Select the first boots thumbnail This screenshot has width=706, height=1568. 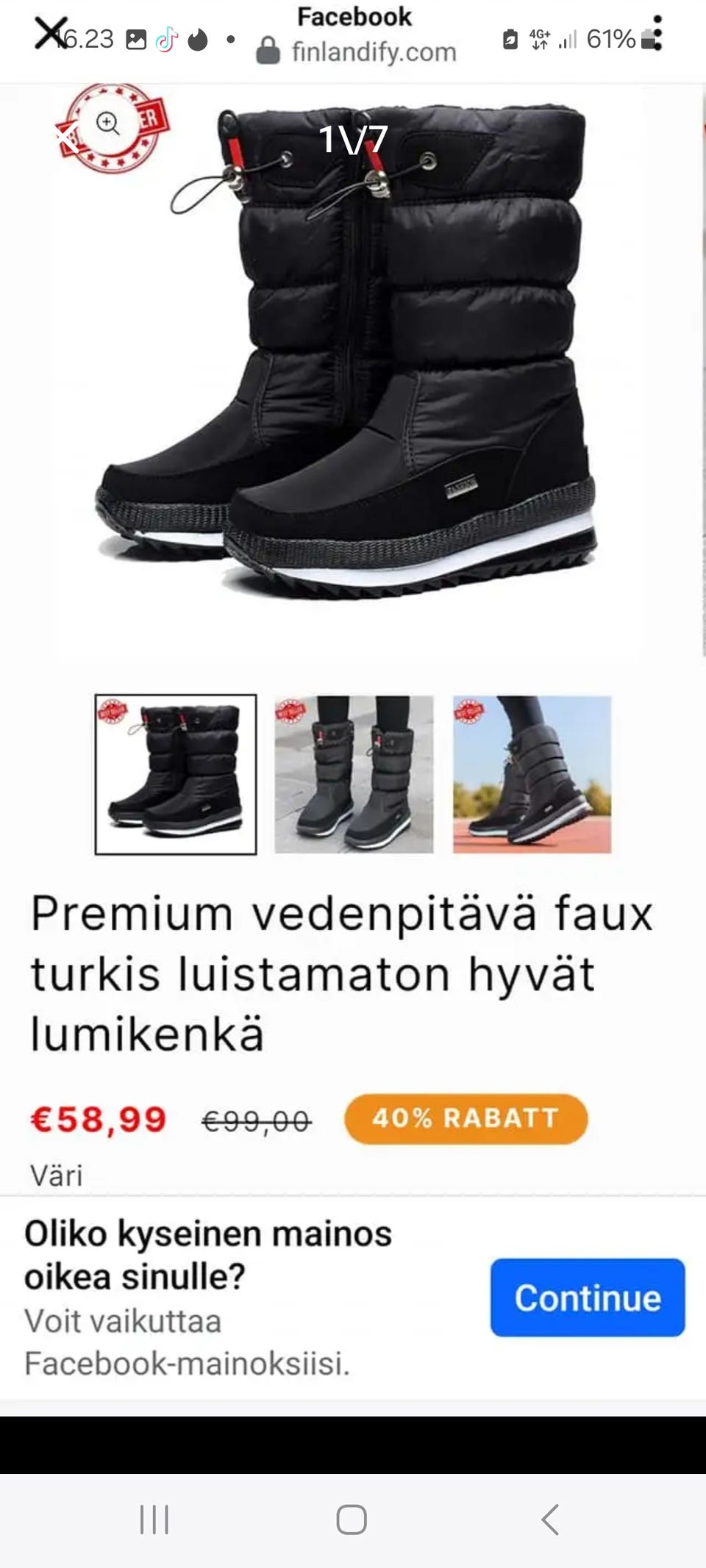pos(175,770)
